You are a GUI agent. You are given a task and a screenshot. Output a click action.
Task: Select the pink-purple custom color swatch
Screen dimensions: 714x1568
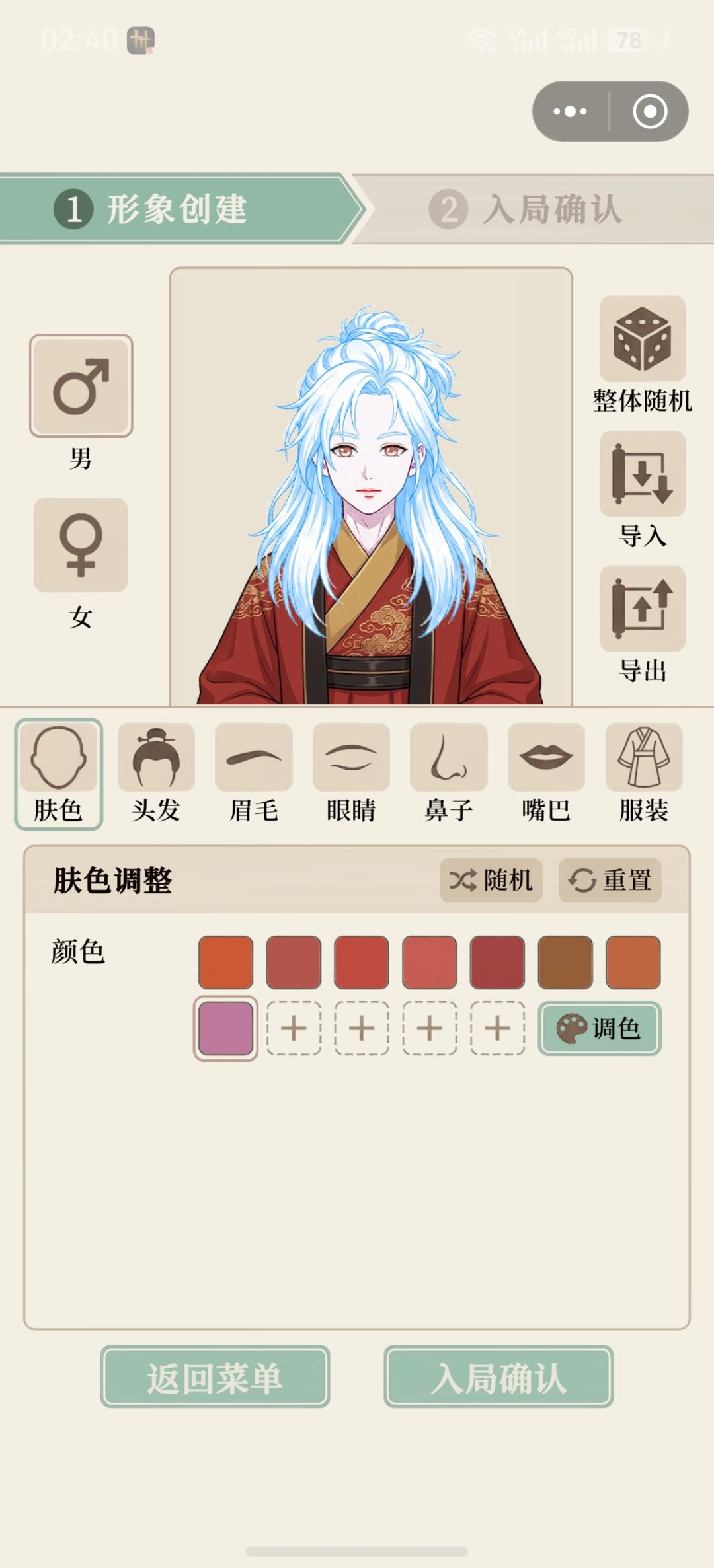[225, 1028]
